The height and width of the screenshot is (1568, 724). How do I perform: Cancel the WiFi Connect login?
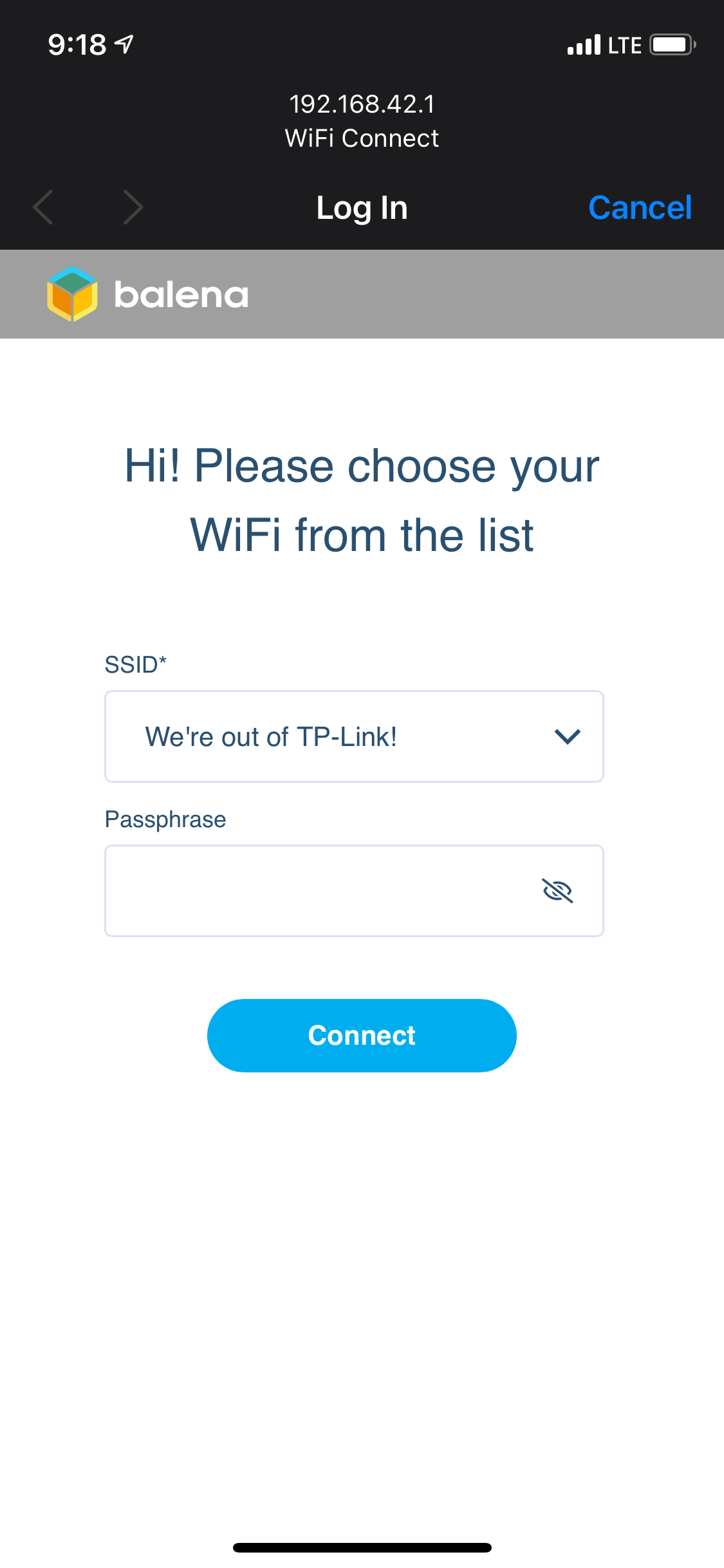[x=640, y=207]
